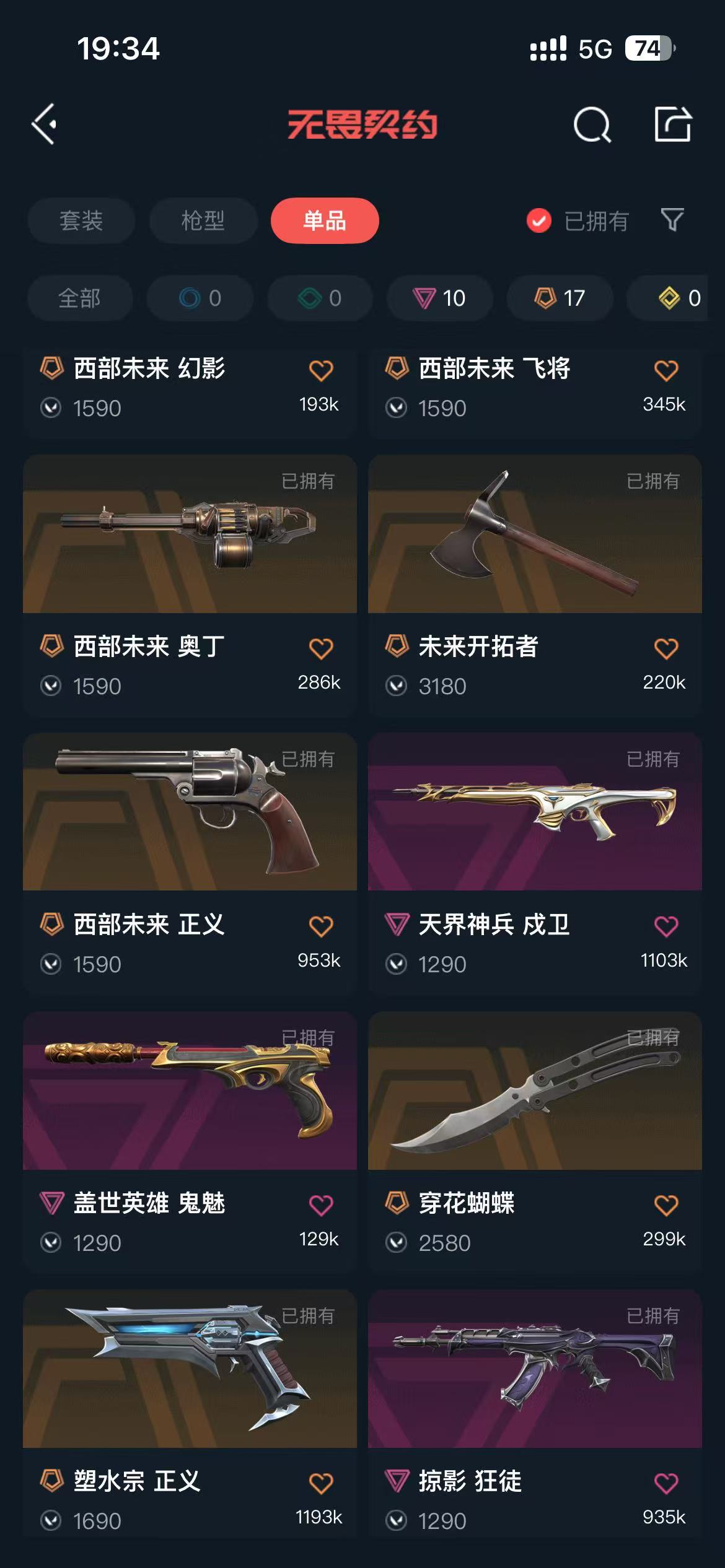Go back using the top-left arrow

(45, 124)
